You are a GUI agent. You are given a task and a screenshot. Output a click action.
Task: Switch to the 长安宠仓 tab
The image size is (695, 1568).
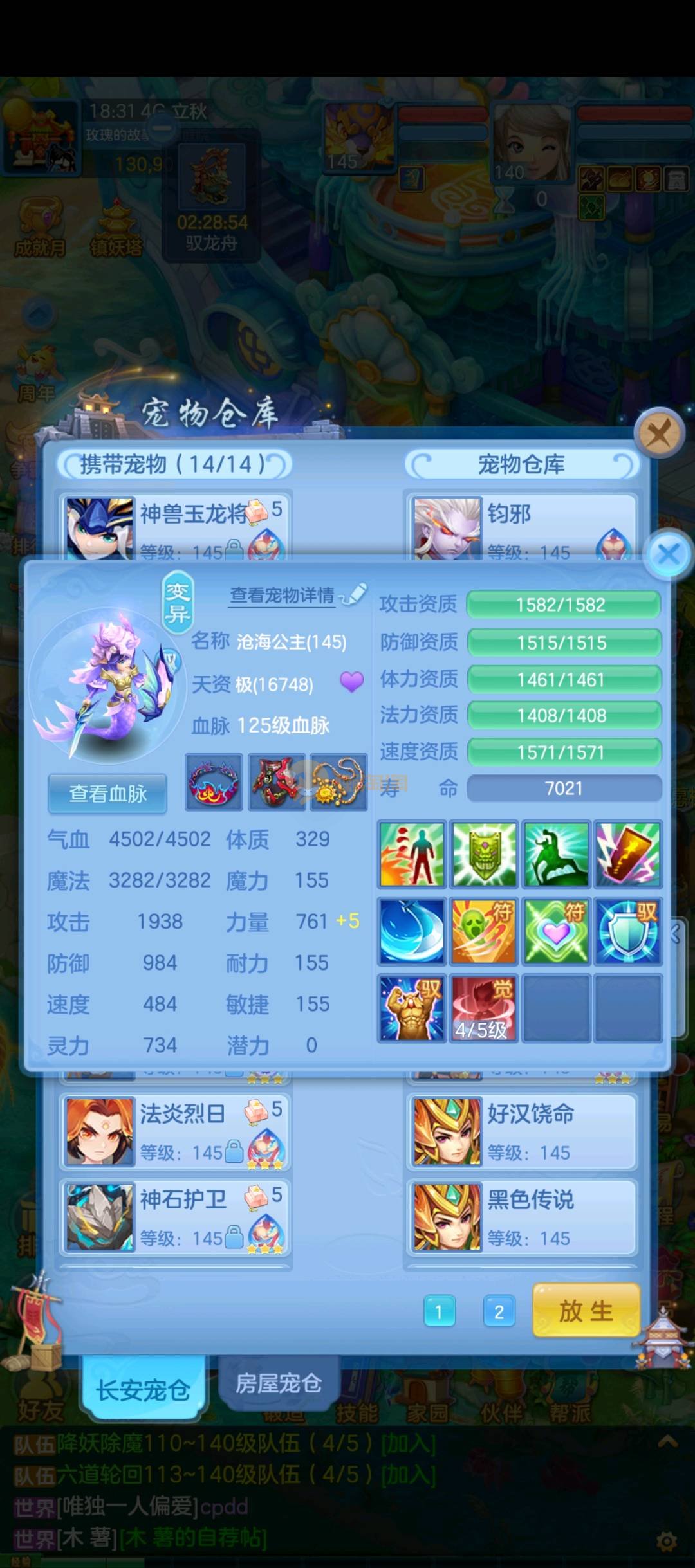click(x=143, y=1389)
